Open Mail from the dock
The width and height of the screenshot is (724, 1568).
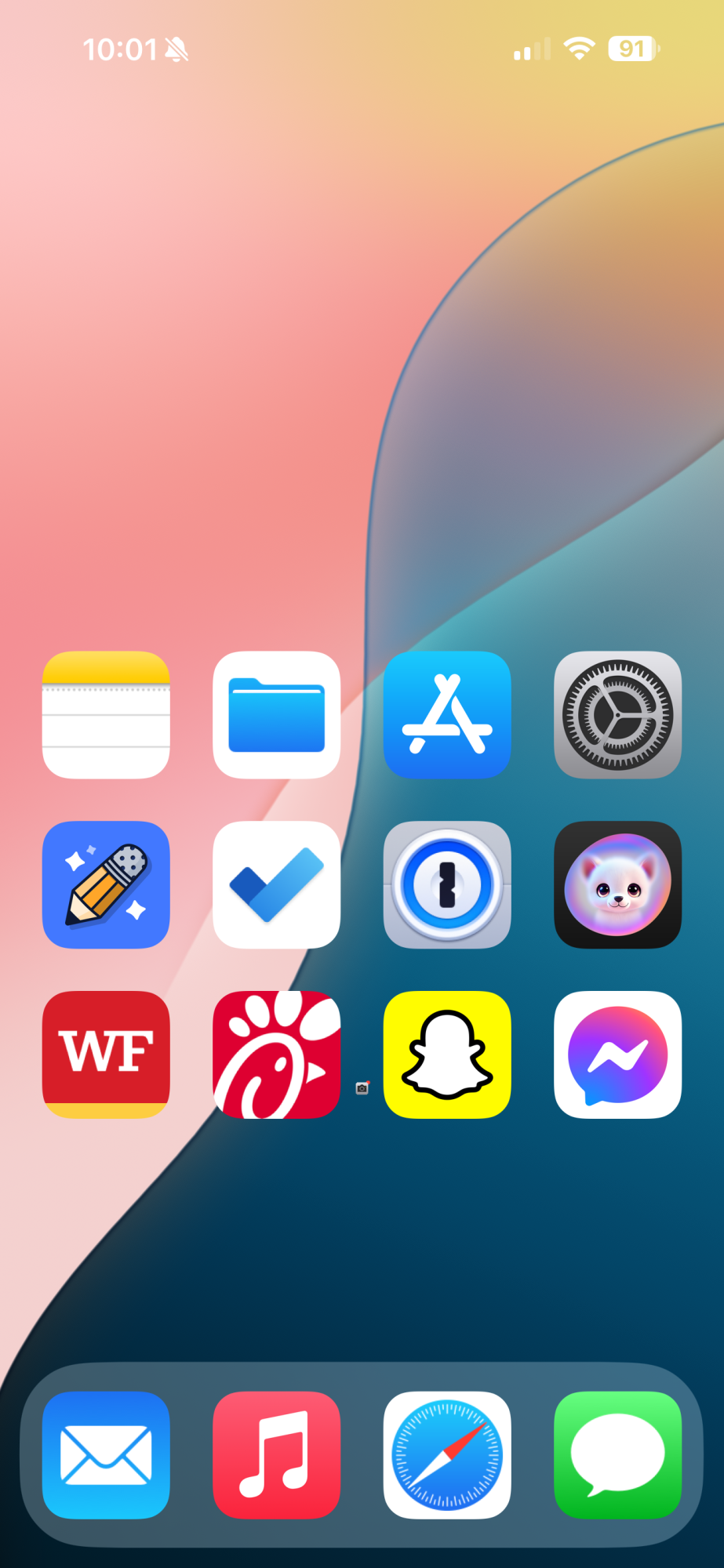(x=106, y=1454)
